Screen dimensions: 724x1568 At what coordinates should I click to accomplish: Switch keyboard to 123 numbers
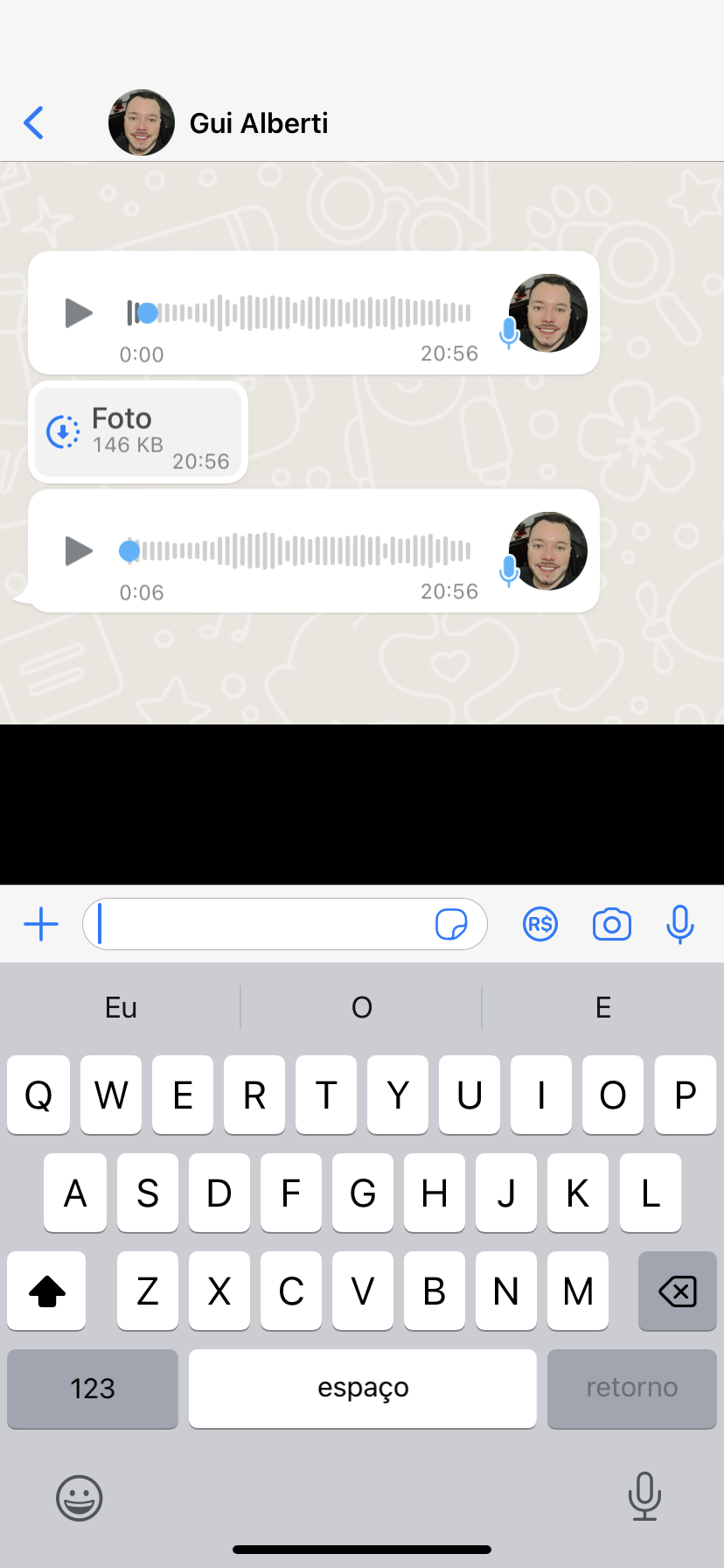[93, 1389]
